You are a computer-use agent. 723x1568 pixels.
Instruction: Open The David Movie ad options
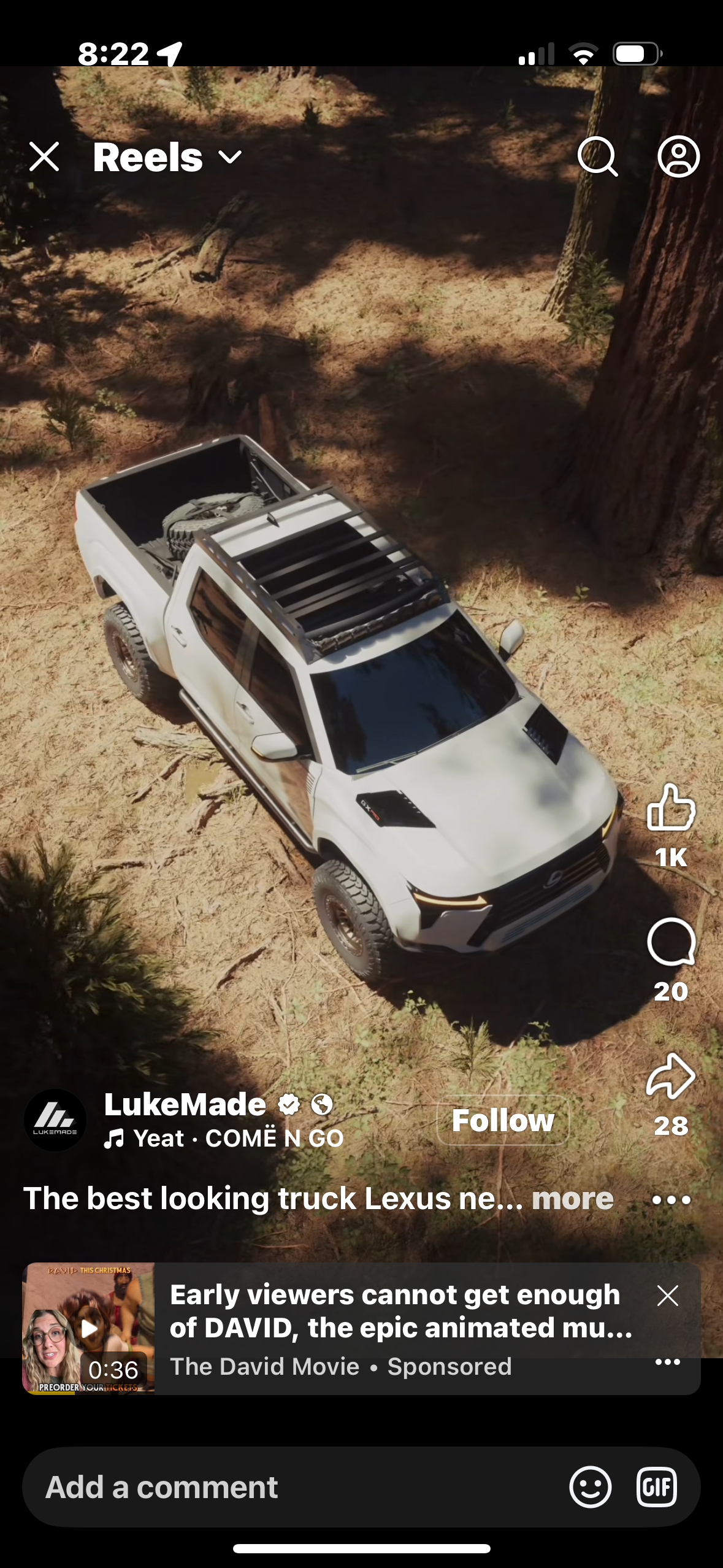click(667, 1362)
